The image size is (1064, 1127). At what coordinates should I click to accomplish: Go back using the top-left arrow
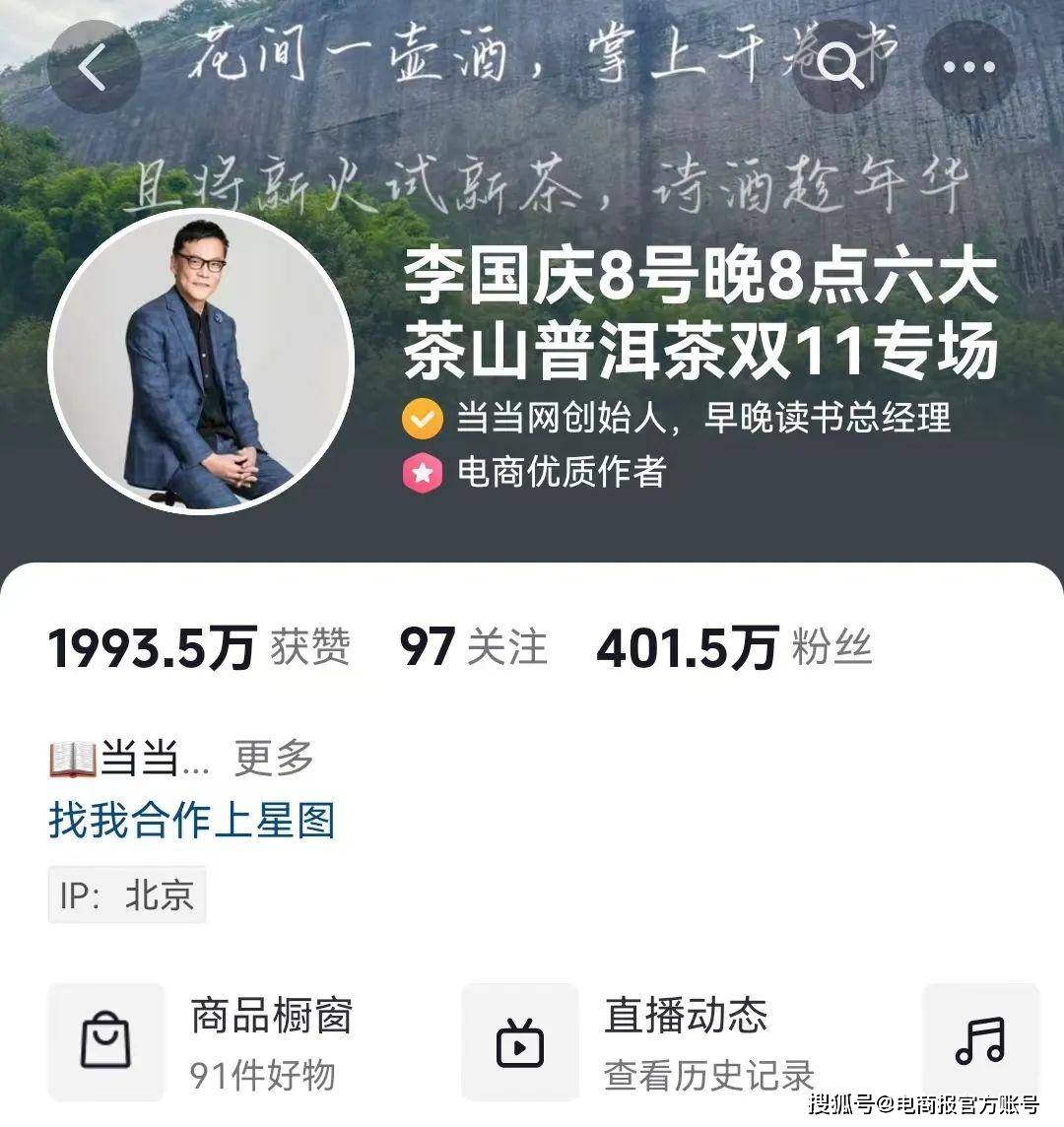coord(94,68)
